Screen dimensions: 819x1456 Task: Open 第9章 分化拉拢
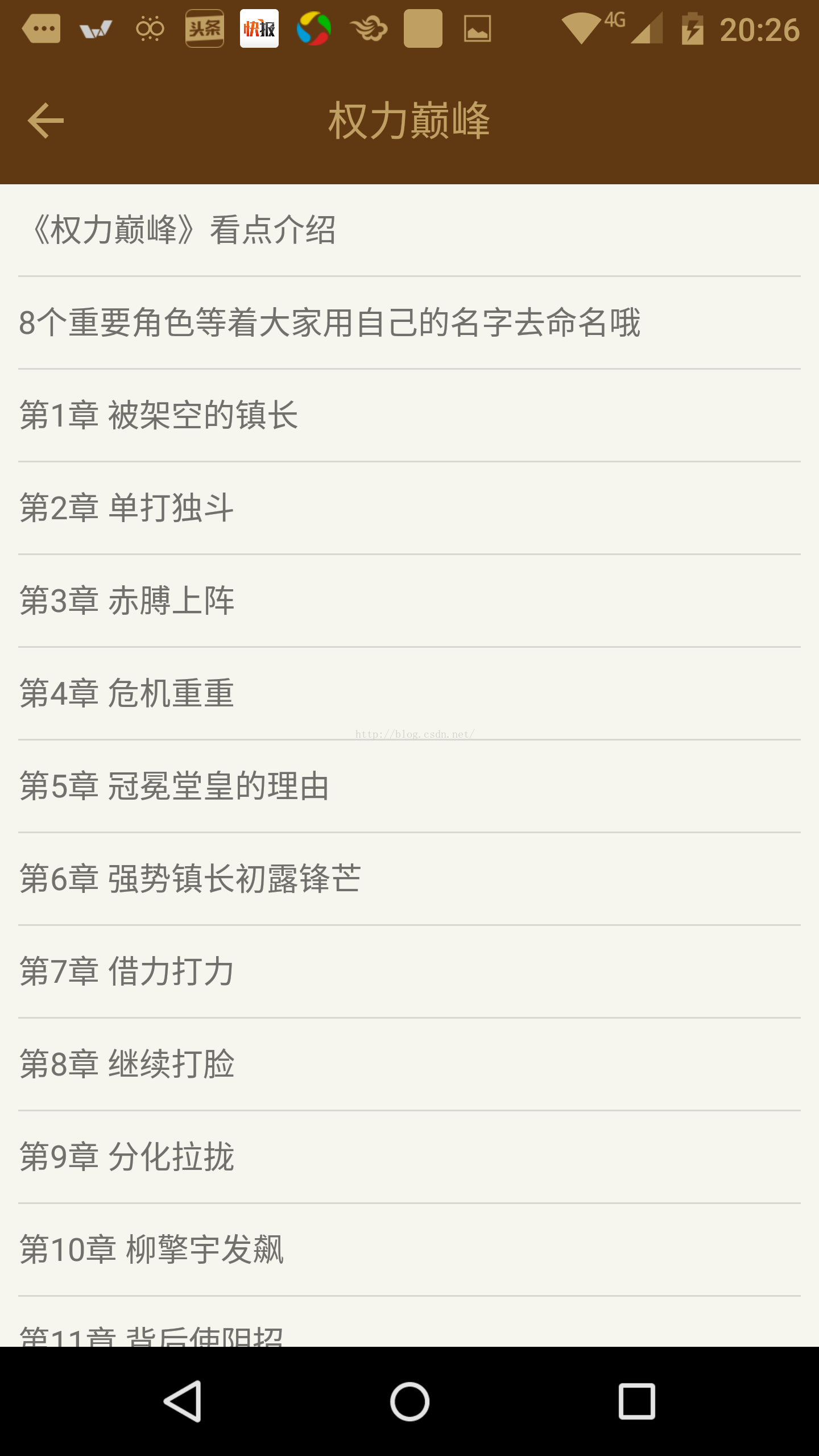coord(409,1157)
